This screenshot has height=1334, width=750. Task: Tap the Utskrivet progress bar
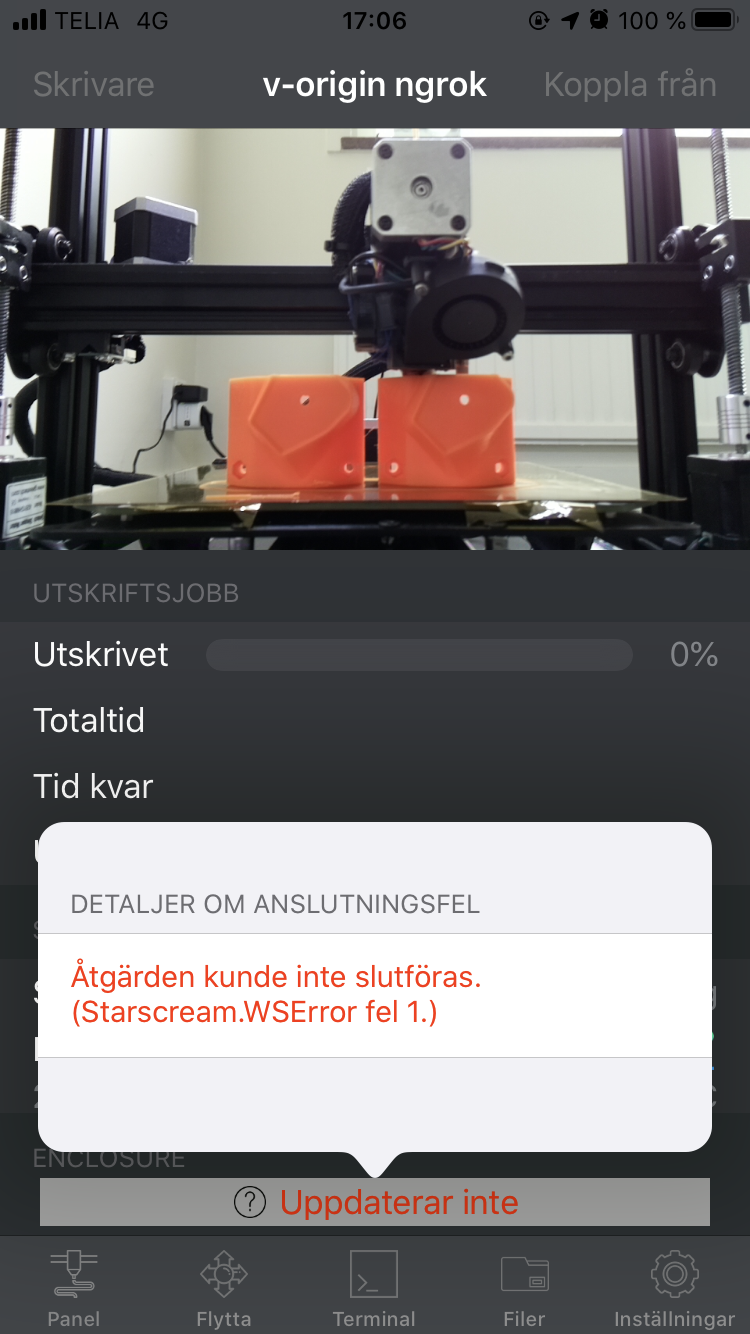[x=418, y=654]
